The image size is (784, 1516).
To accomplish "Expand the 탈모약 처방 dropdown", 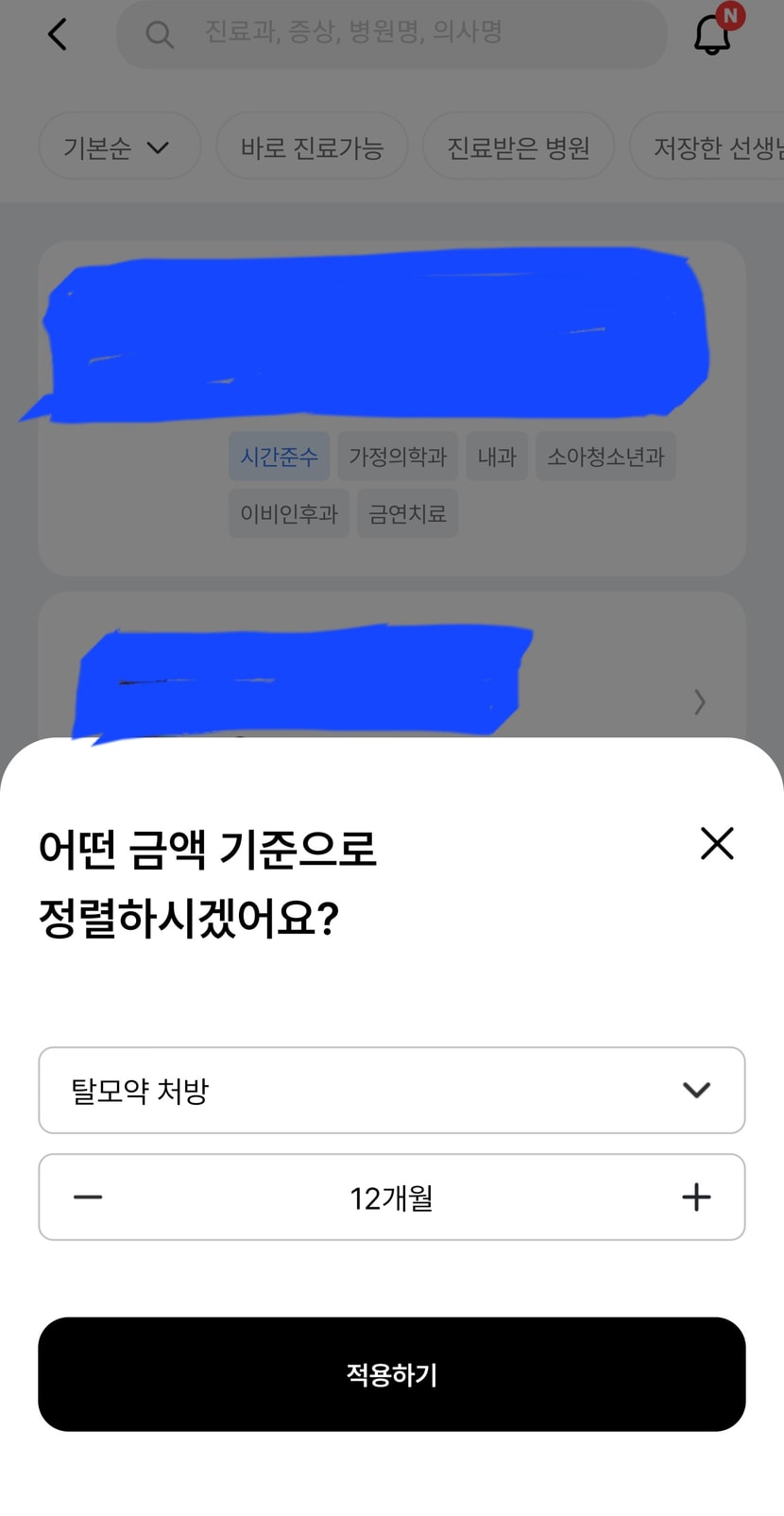I will pyautogui.click(x=392, y=1090).
